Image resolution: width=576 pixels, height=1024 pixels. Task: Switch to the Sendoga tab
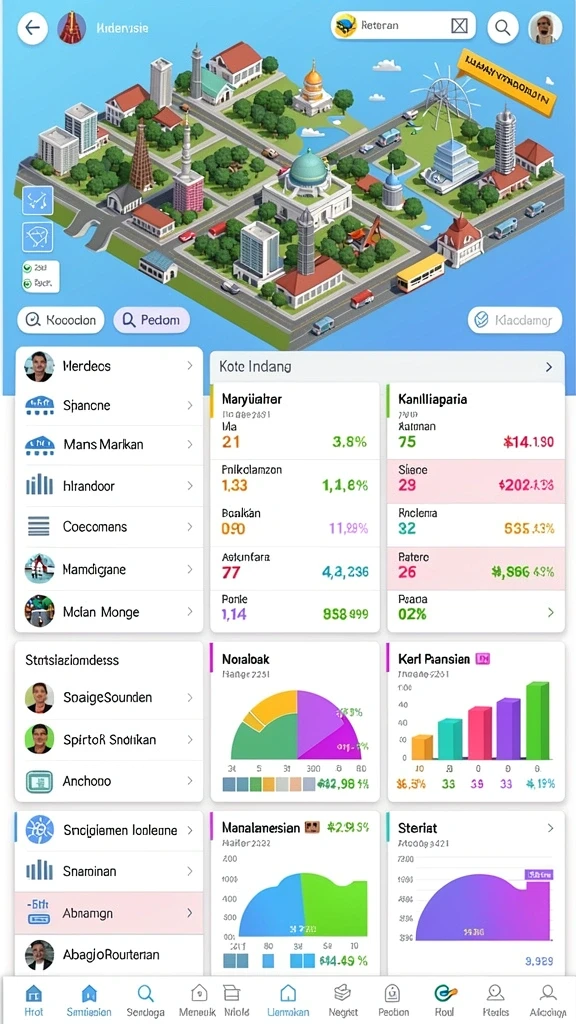(146, 1001)
